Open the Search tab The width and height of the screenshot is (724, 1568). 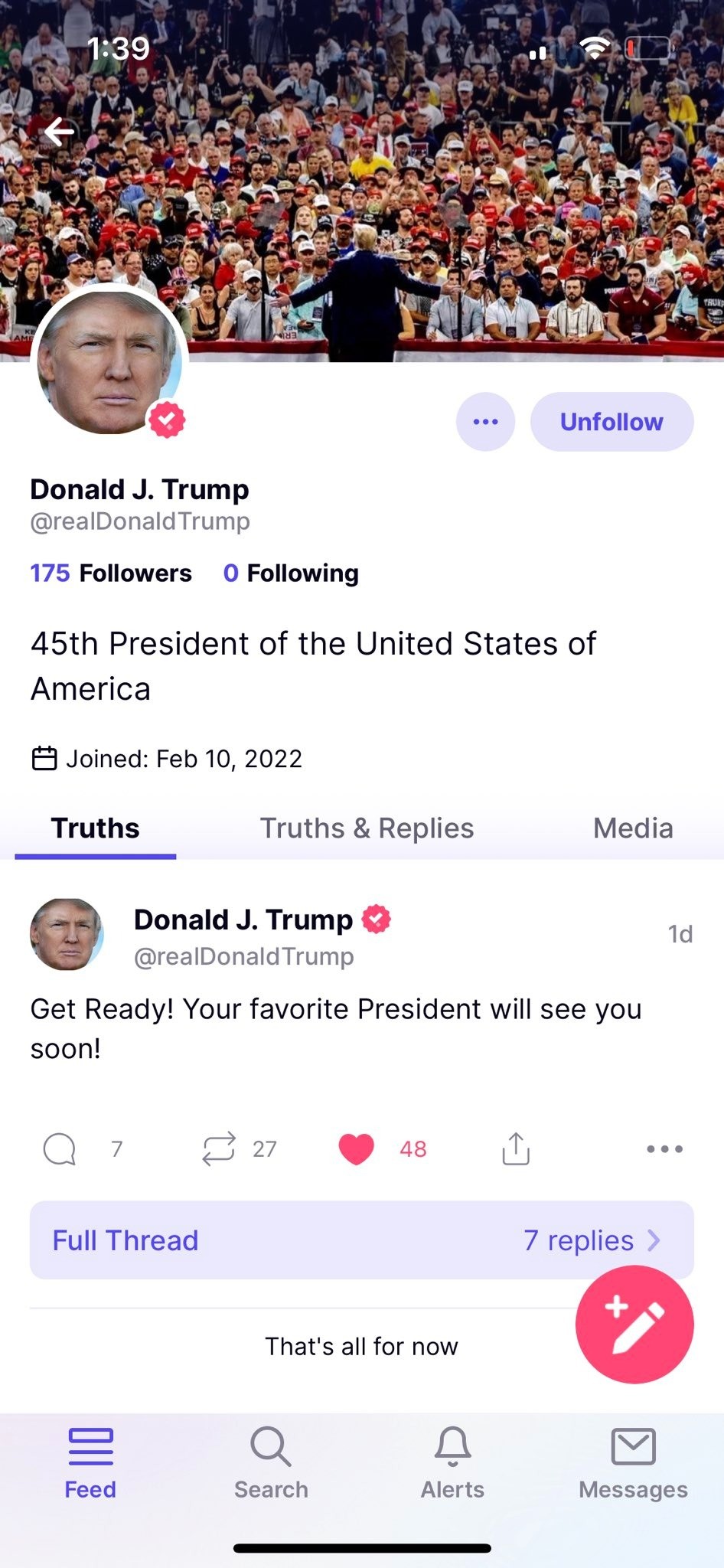[271, 1462]
